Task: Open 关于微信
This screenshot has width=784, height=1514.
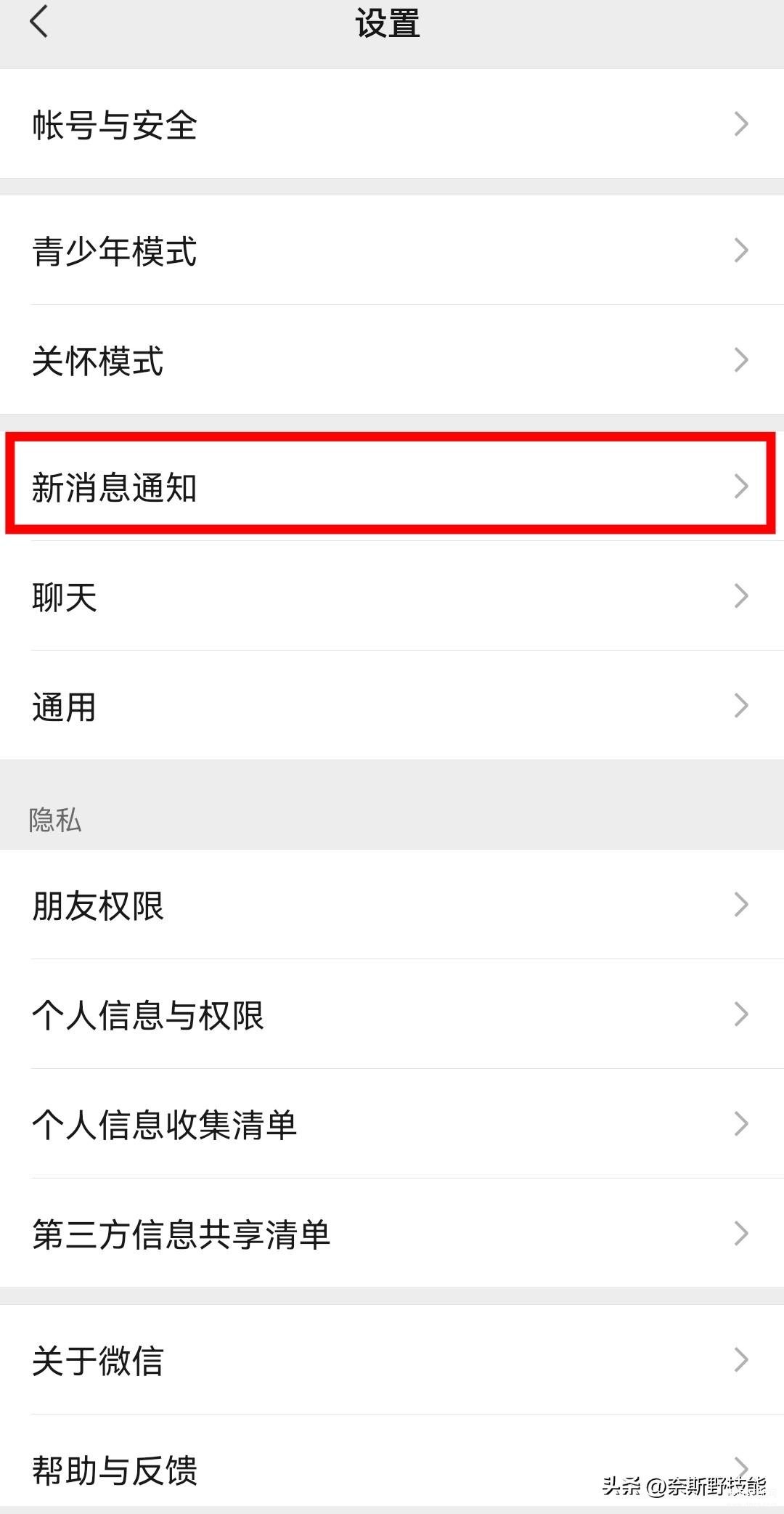Action: 392,1359
